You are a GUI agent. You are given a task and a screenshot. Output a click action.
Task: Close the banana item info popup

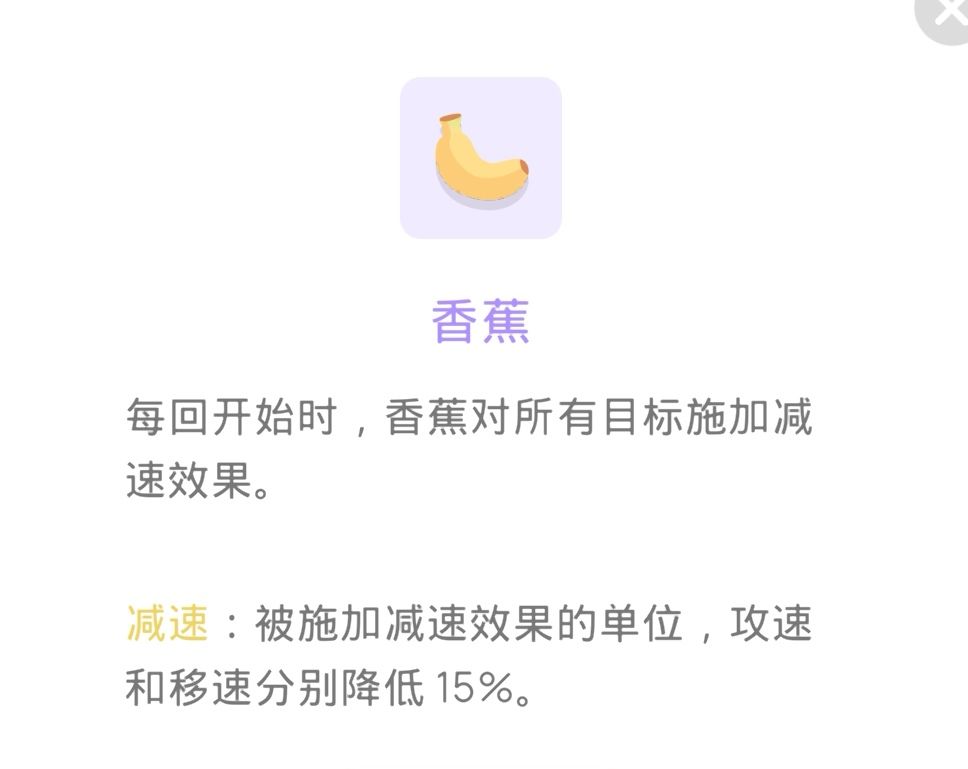click(x=945, y=15)
